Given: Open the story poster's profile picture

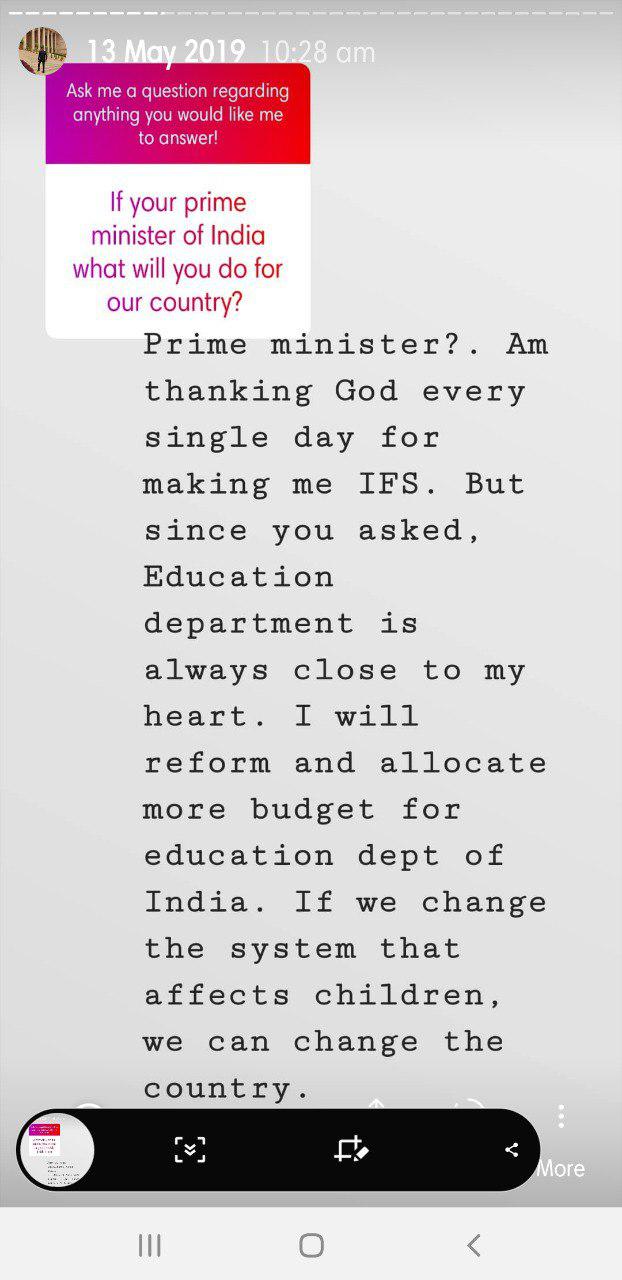Looking at the screenshot, I should click(42, 51).
